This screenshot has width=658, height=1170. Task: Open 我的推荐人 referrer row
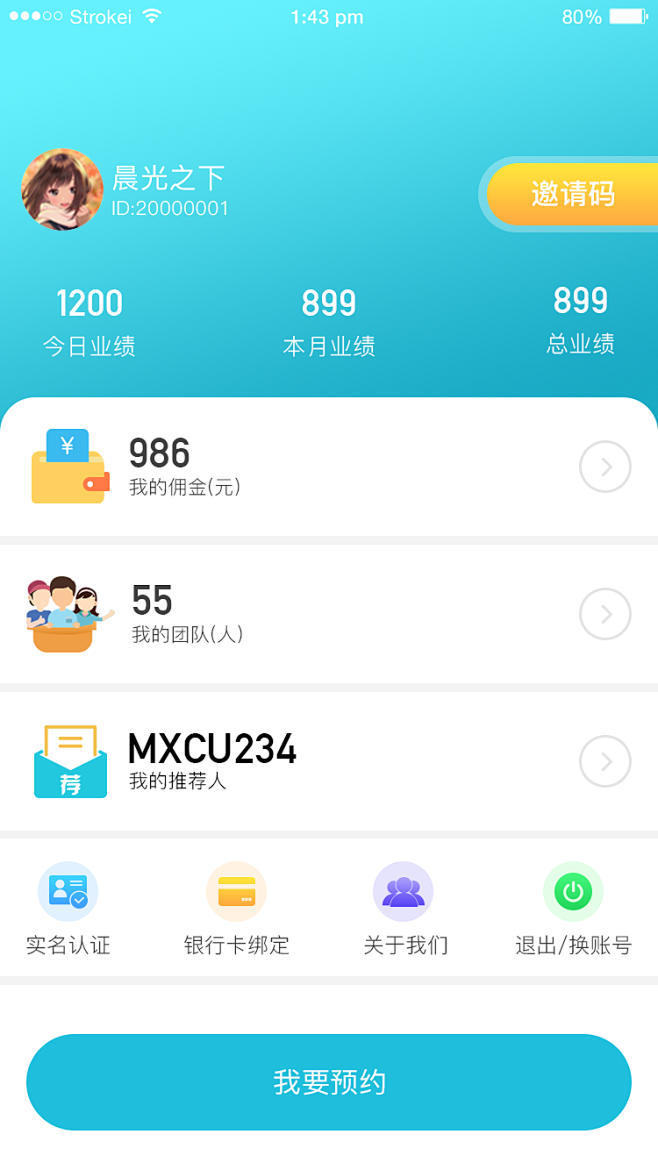pos(329,760)
